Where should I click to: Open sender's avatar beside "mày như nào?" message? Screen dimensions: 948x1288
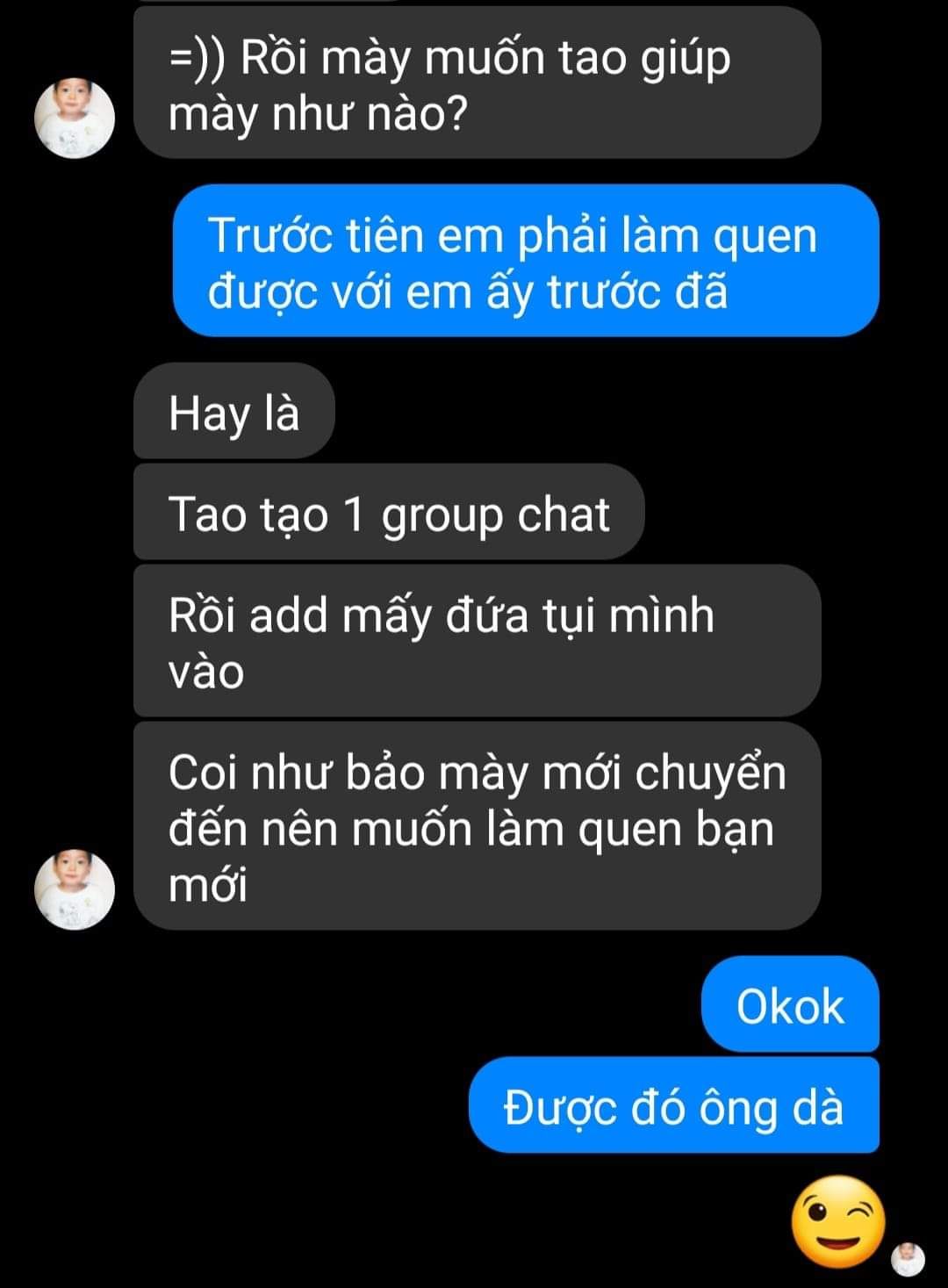75,119
